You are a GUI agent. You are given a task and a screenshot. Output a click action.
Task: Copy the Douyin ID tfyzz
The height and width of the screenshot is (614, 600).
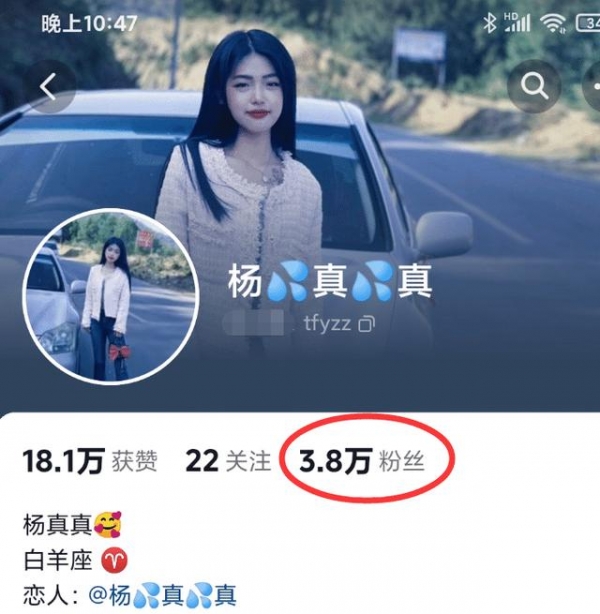click(x=367, y=324)
